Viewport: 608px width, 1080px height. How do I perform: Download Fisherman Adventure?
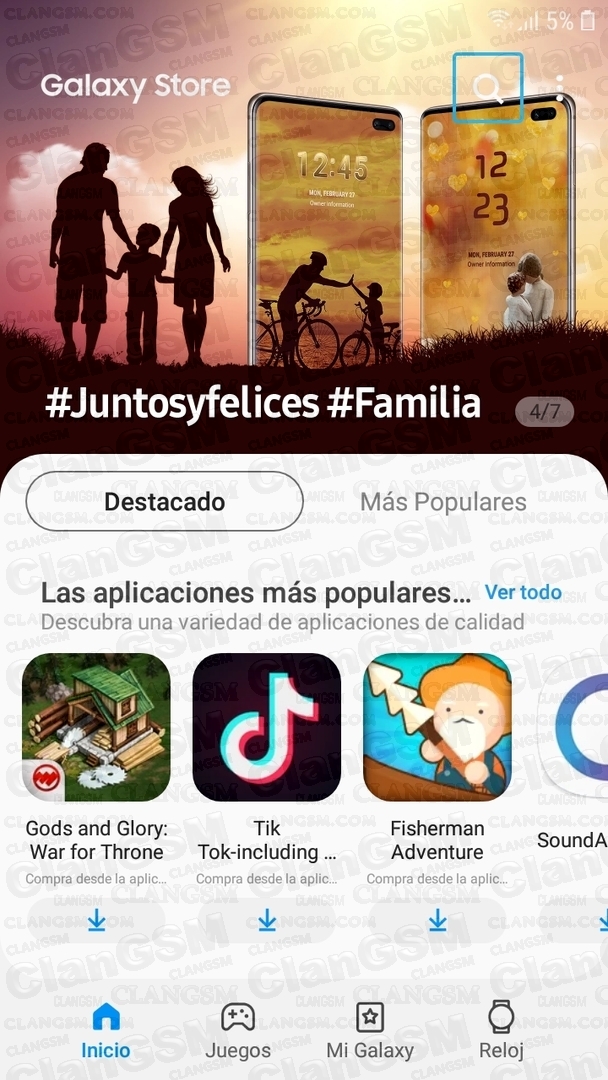[x=437, y=920]
